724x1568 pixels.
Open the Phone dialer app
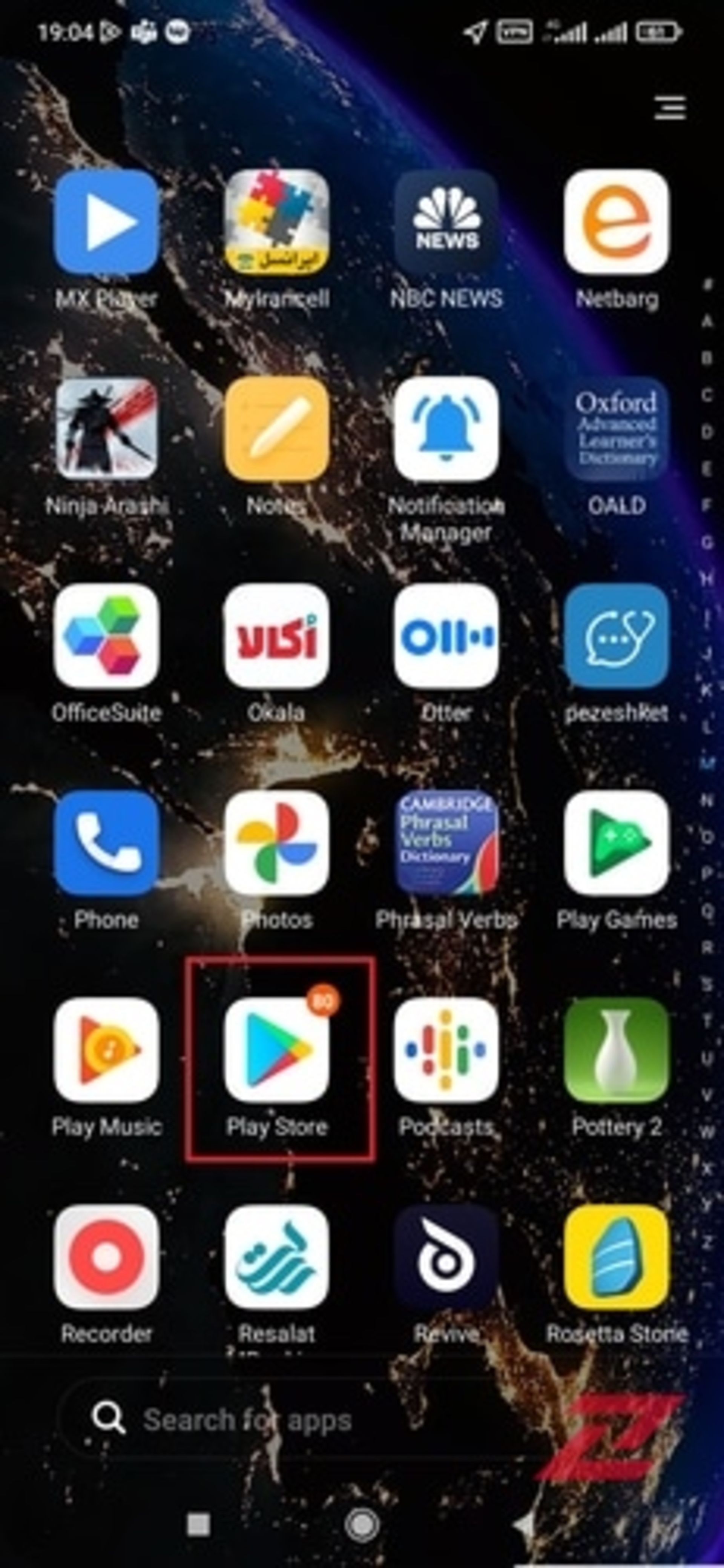coord(106,843)
